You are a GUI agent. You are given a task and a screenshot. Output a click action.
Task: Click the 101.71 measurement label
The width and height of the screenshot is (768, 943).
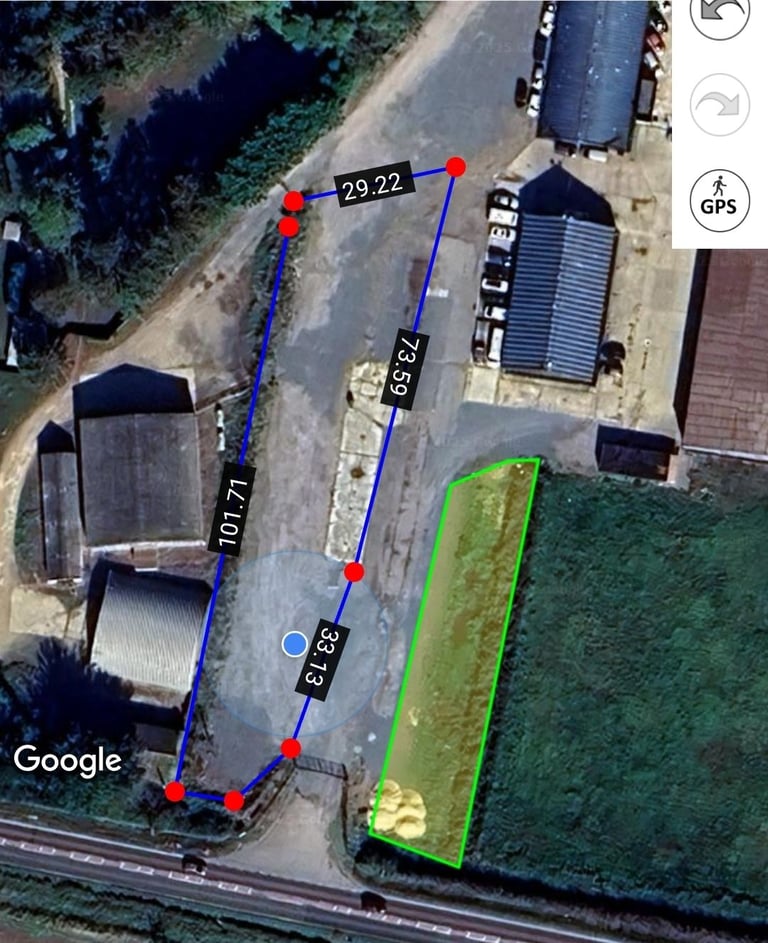(x=231, y=509)
